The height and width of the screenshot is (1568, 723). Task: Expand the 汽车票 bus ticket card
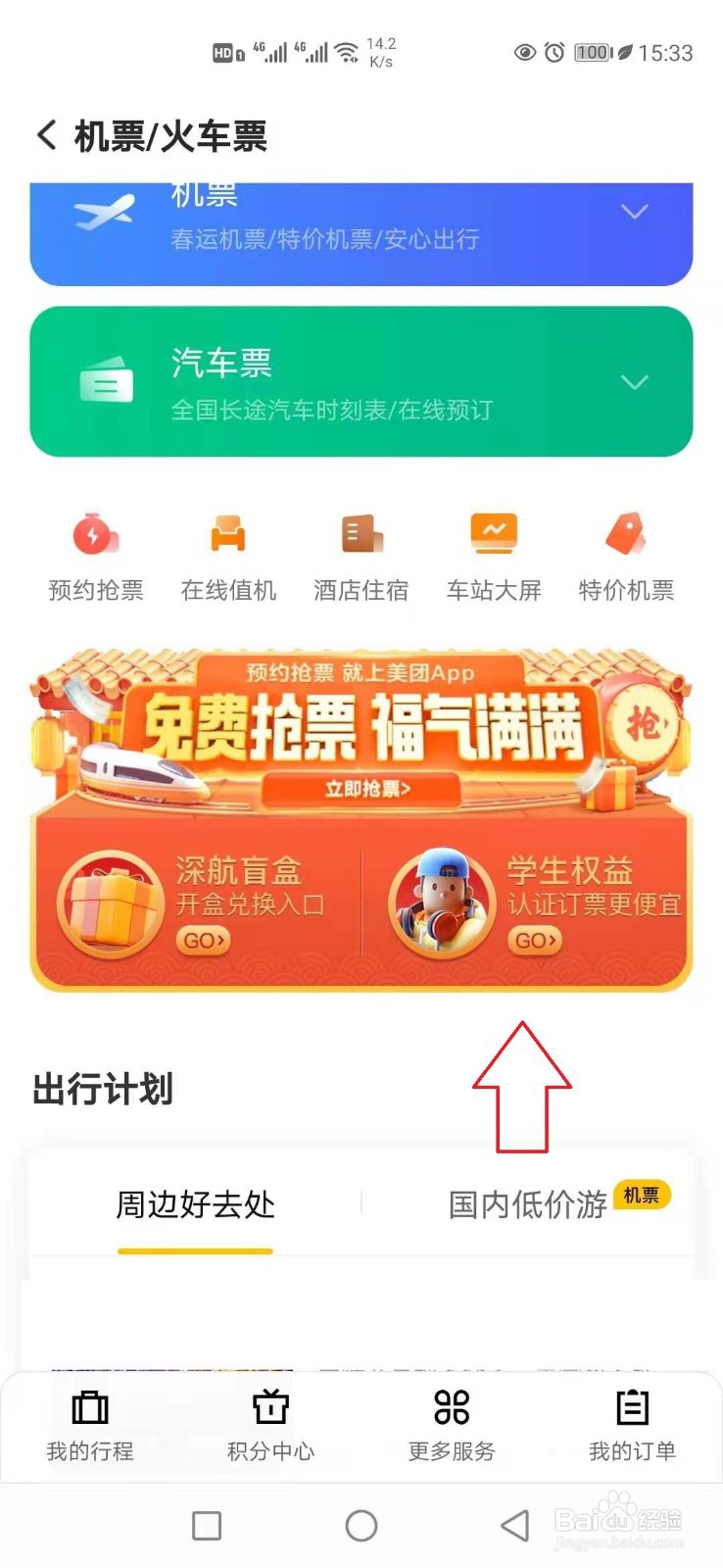pyautogui.click(x=635, y=382)
